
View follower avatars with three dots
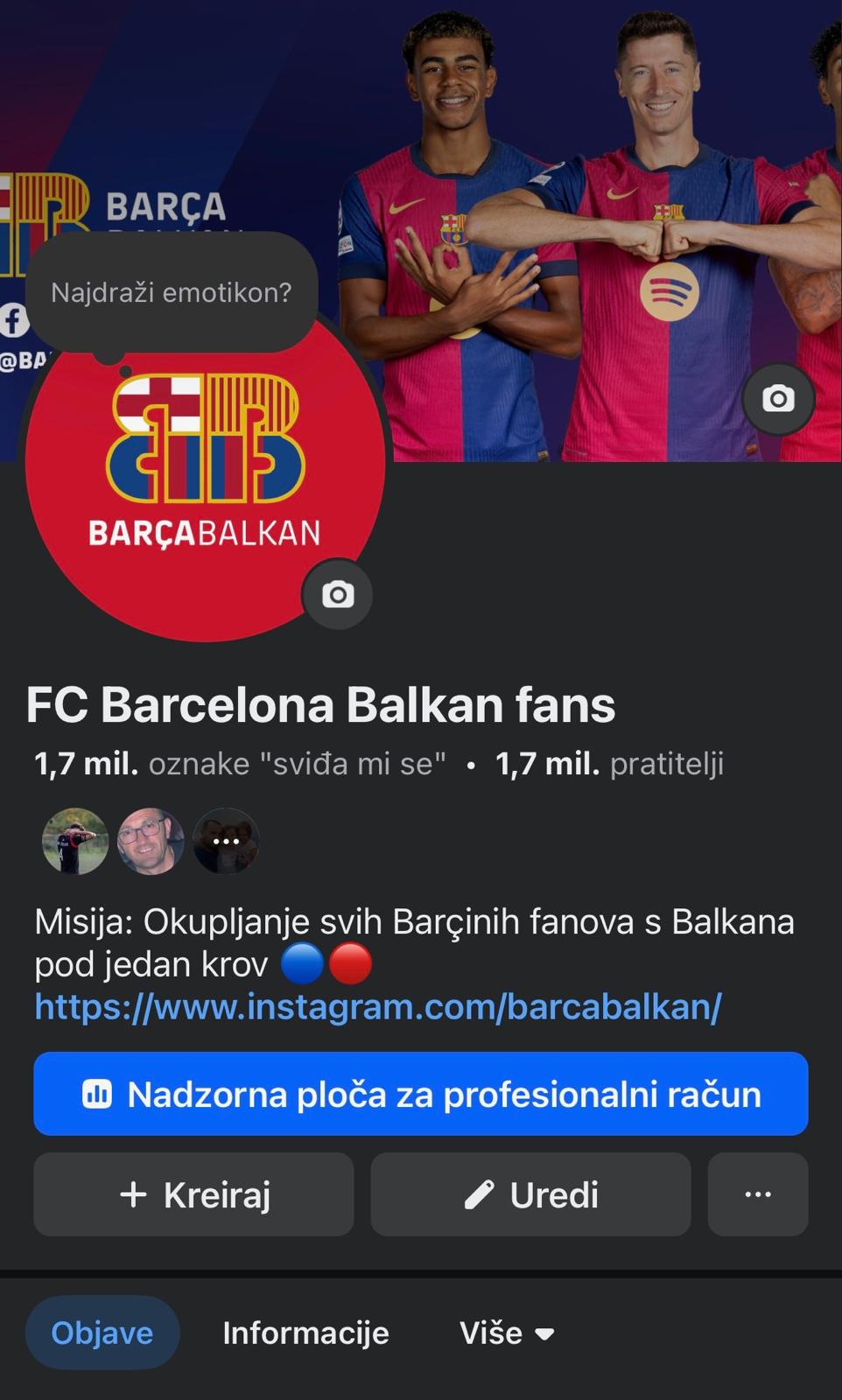click(226, 841)
